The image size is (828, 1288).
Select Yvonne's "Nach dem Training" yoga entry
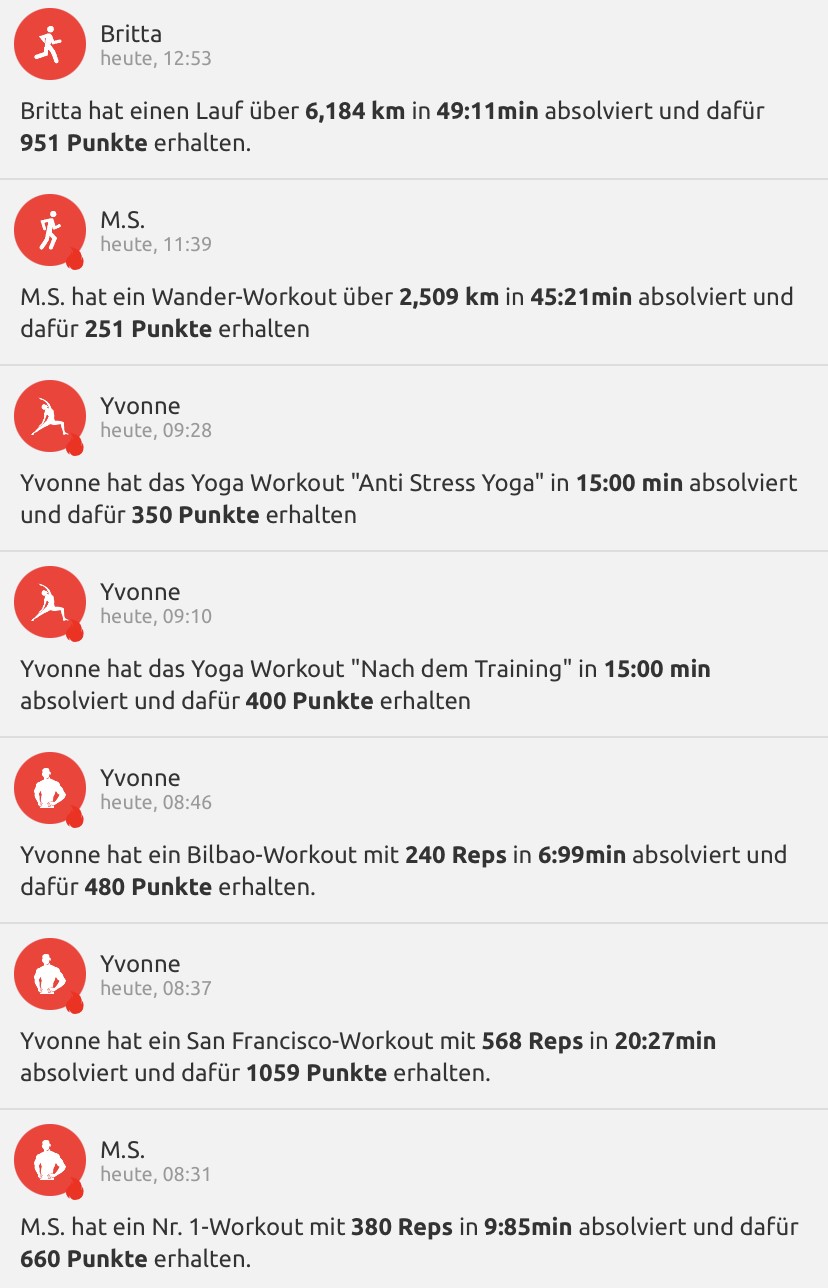click(x=413, y=684)
